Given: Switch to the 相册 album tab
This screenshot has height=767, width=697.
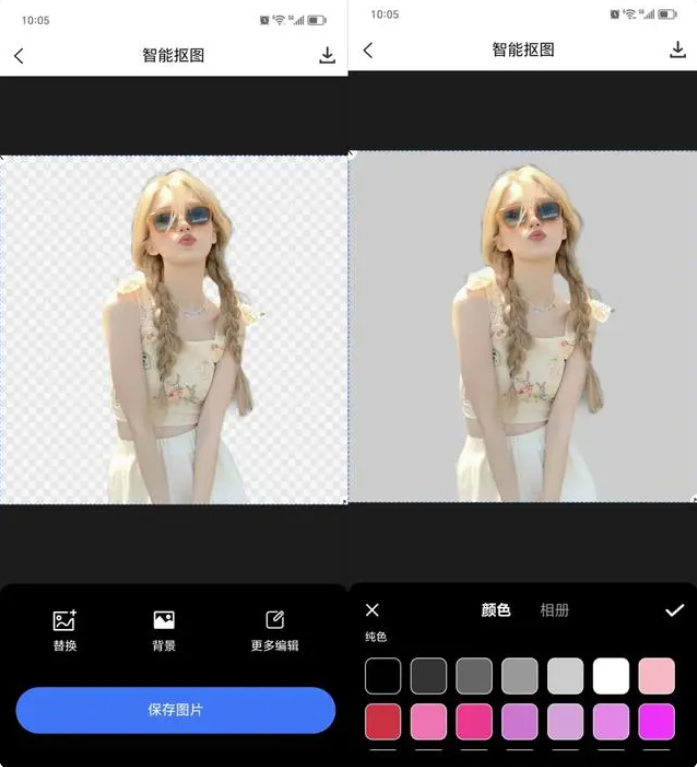Looking at the screenshot, I should click(554, 610).
